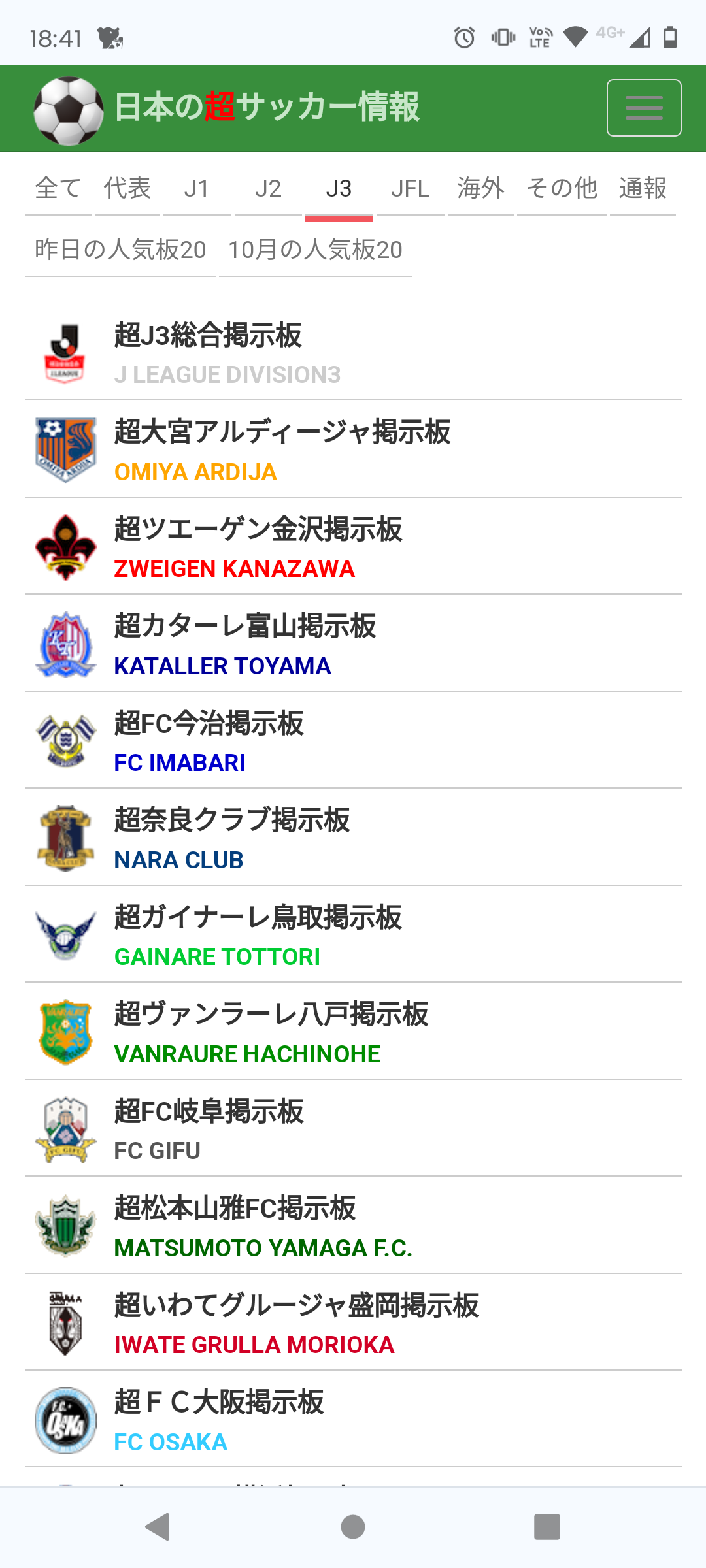Switch to the 海外 tab
The height and width of the screenshot is (1568, 706).
pos(480,189)
